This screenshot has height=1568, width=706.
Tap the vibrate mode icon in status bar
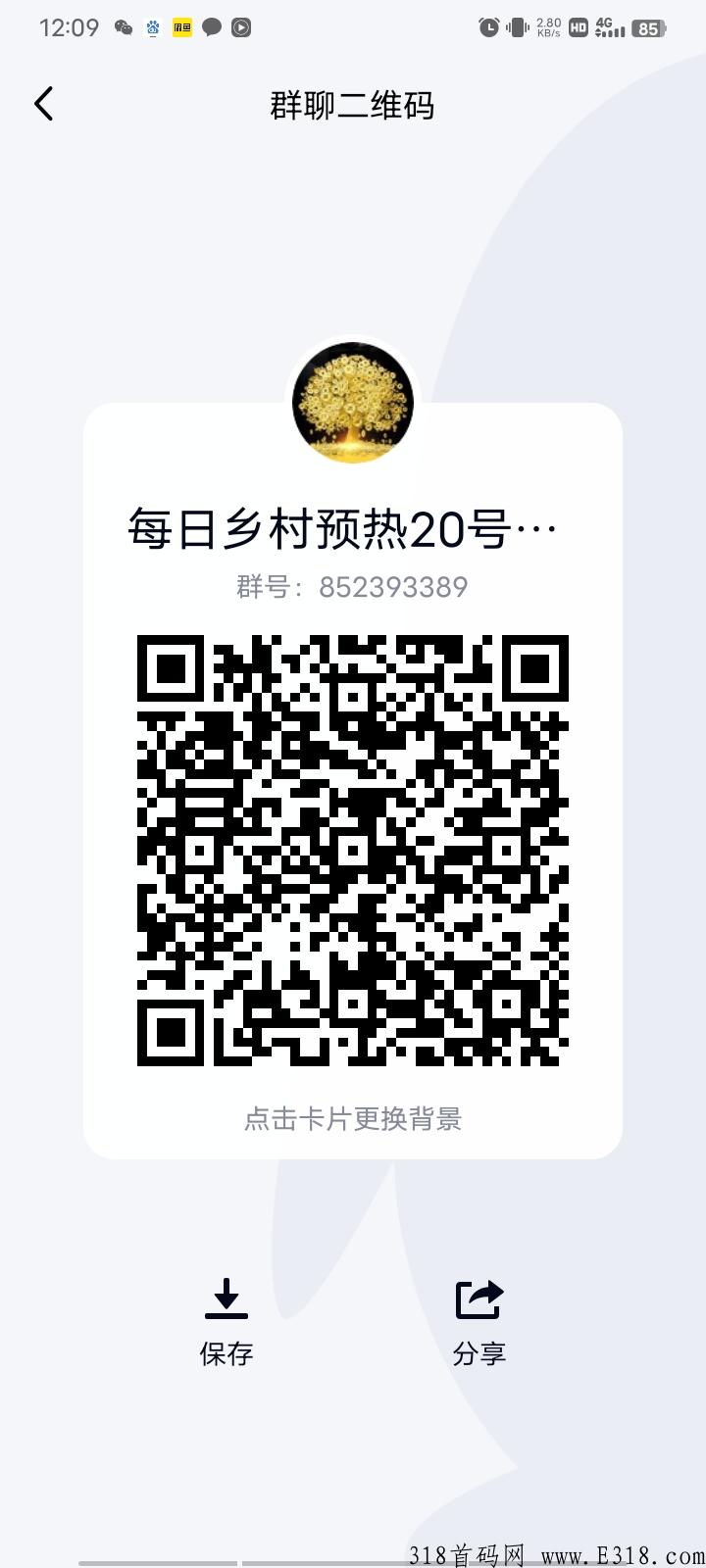(516, 27)
